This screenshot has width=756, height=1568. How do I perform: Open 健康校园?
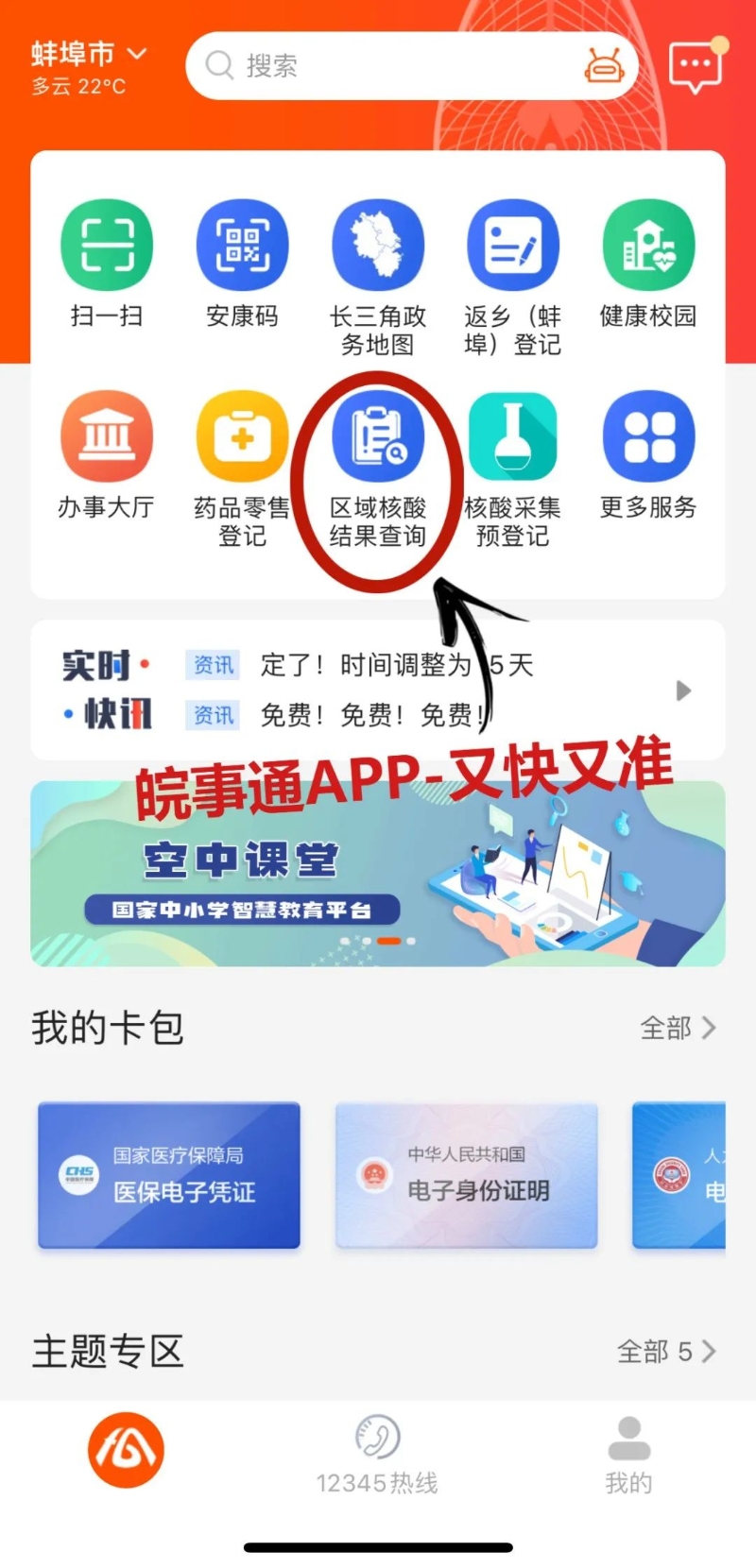[648, 246]
